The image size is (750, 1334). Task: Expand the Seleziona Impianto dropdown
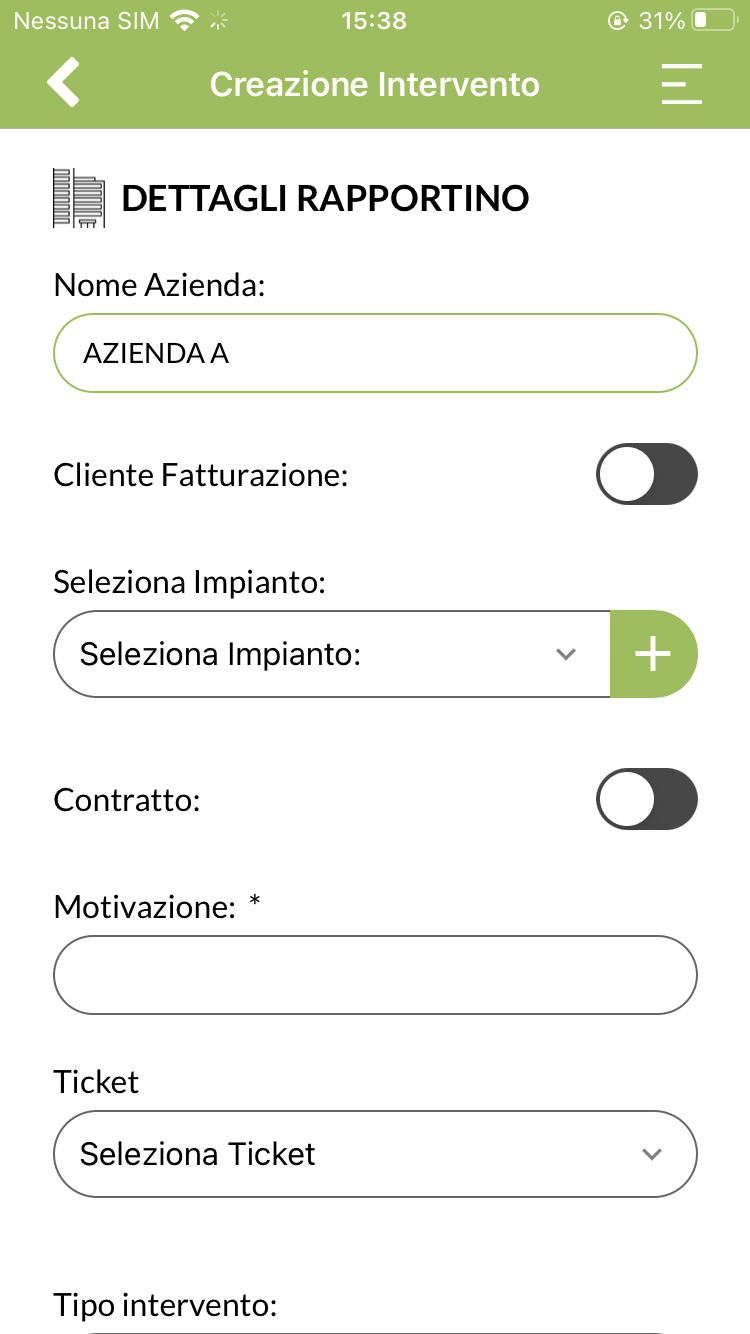(x=332, y=654)
